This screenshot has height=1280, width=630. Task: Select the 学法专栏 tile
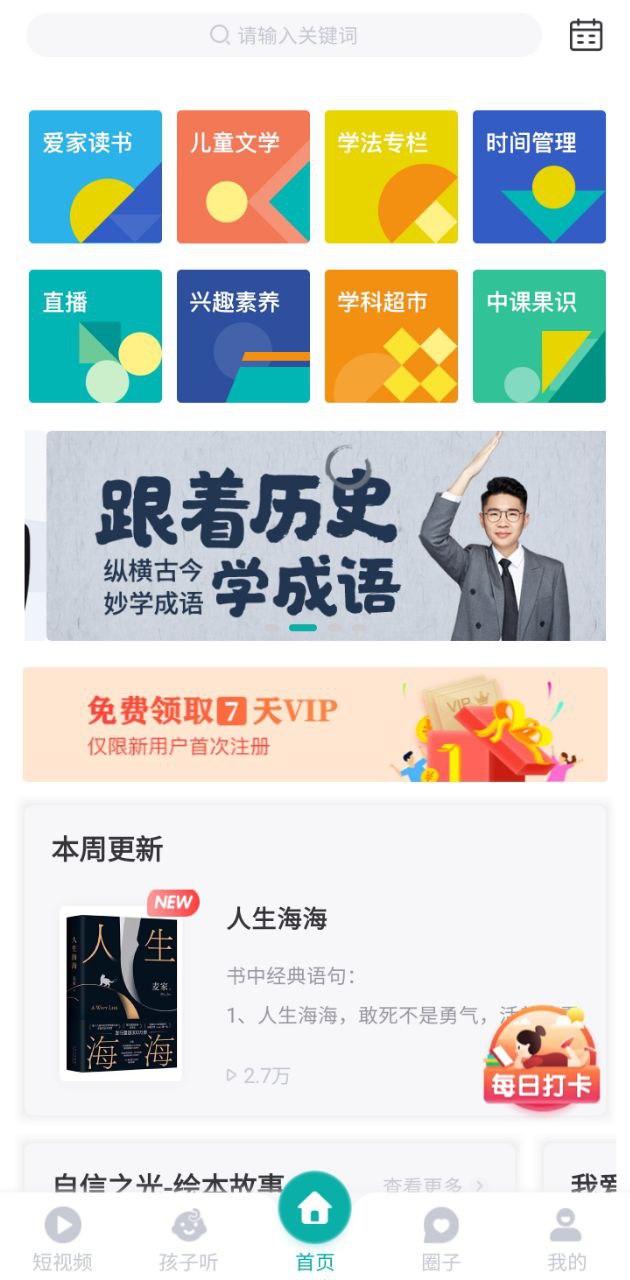[x=391, y=177]
